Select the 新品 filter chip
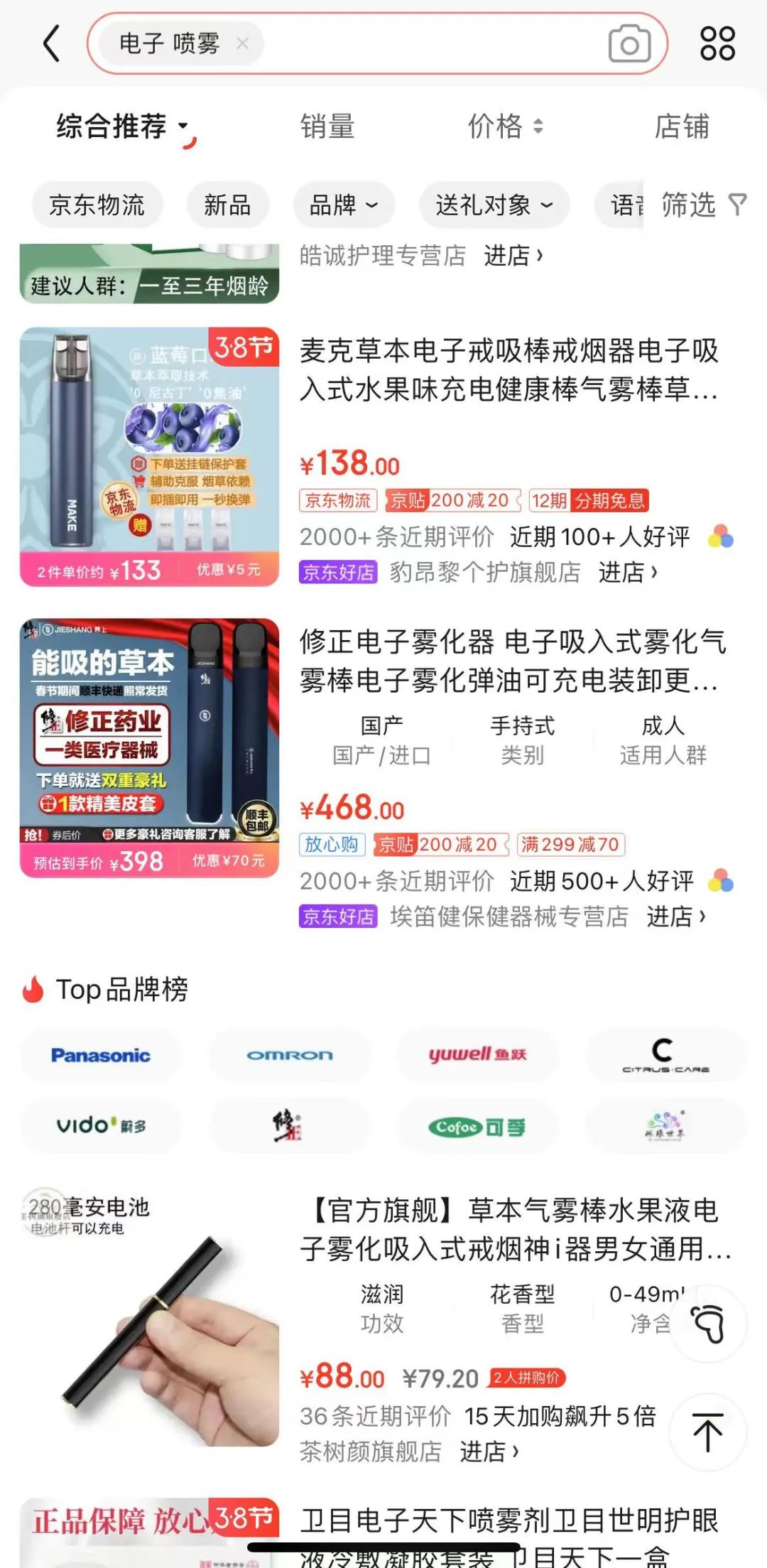The width and height of the screenshot is (767, 1568). 227,206
